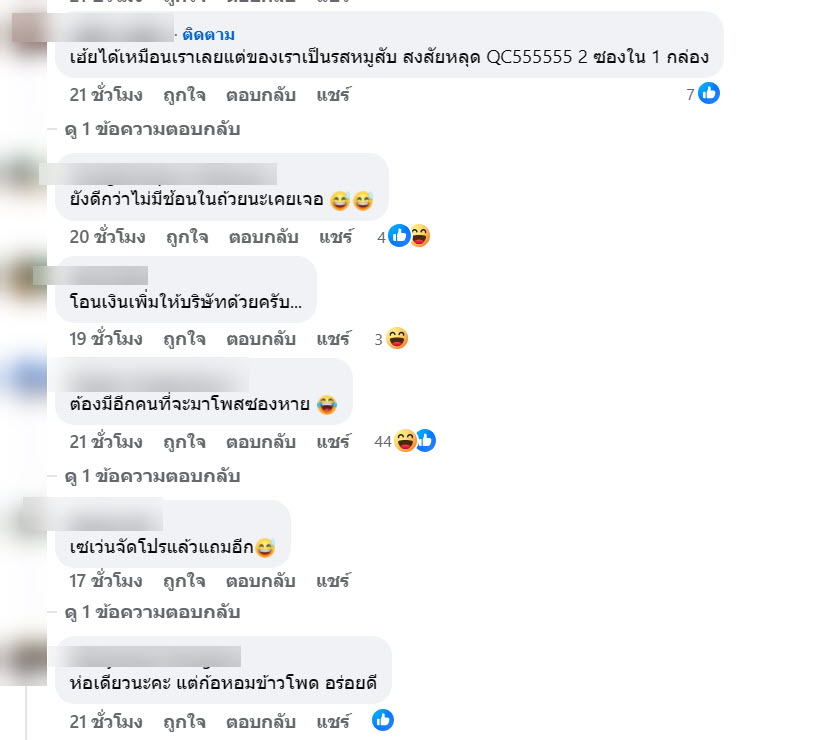Like the comment เซเว่นจัดโปรแล้วแถมอีก
Screen dimensions: 816x740
coord(185,580)
